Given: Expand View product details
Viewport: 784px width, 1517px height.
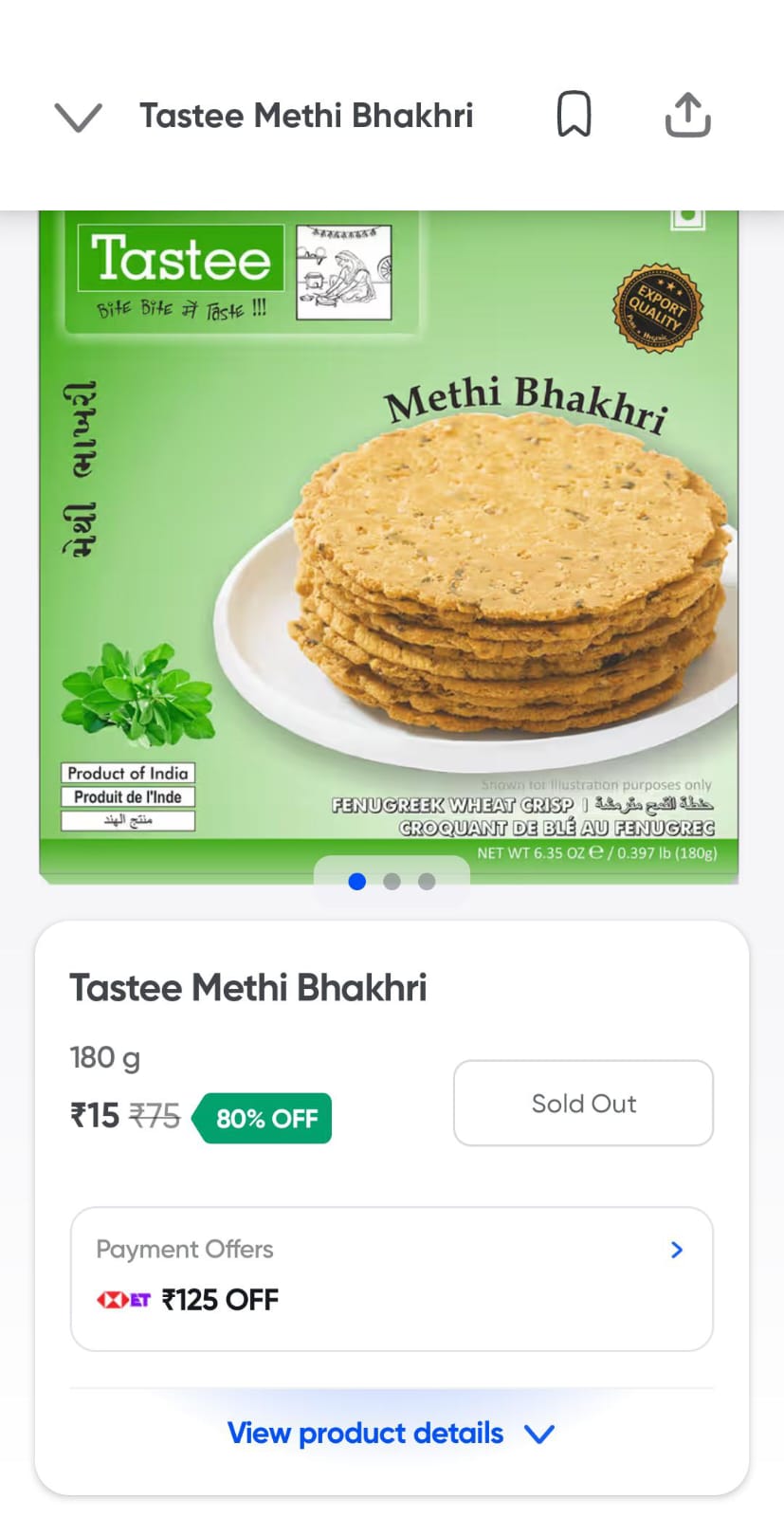Looking at the screenshot, I should coord(391,1433).
